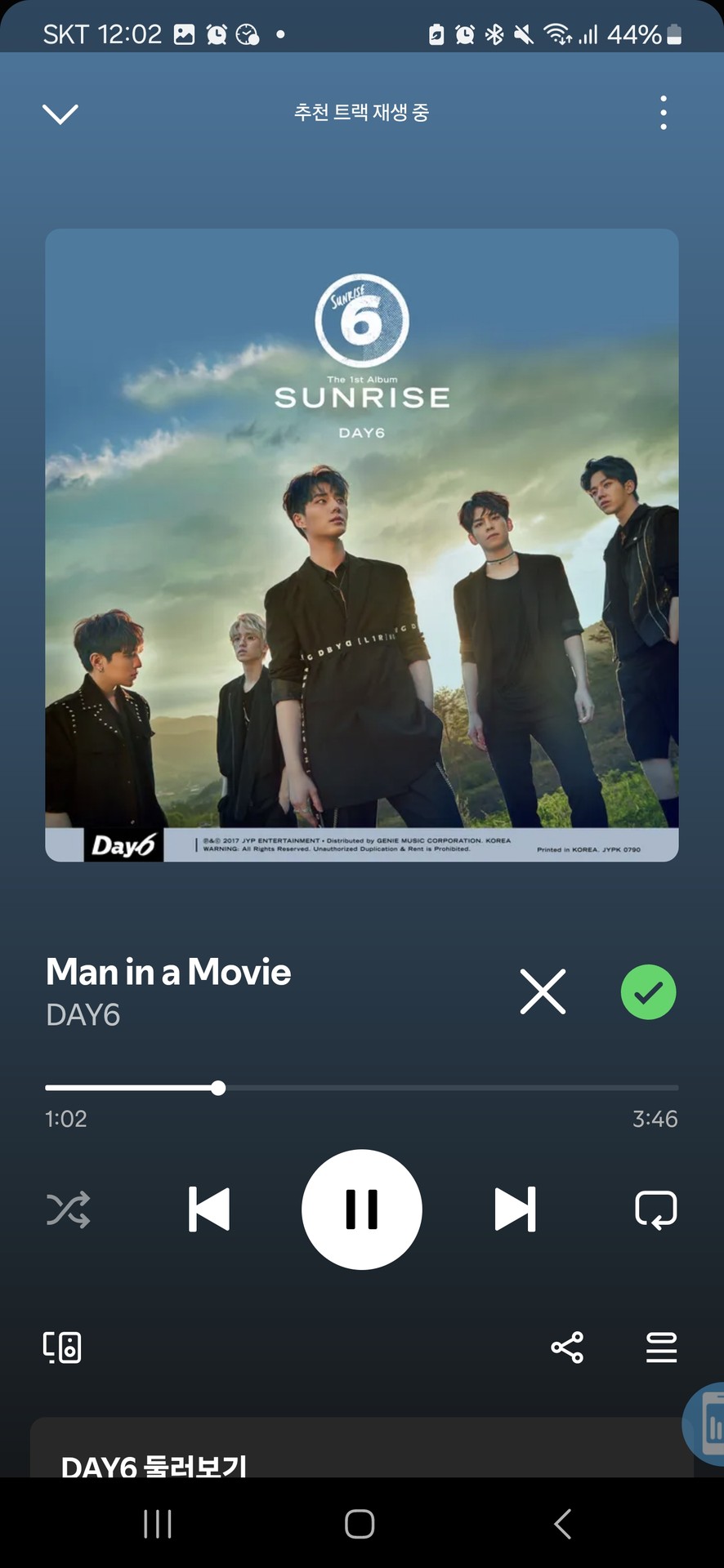724x1568 pixels.
Task: Share the current track
Action: (x=568, y=1347)
